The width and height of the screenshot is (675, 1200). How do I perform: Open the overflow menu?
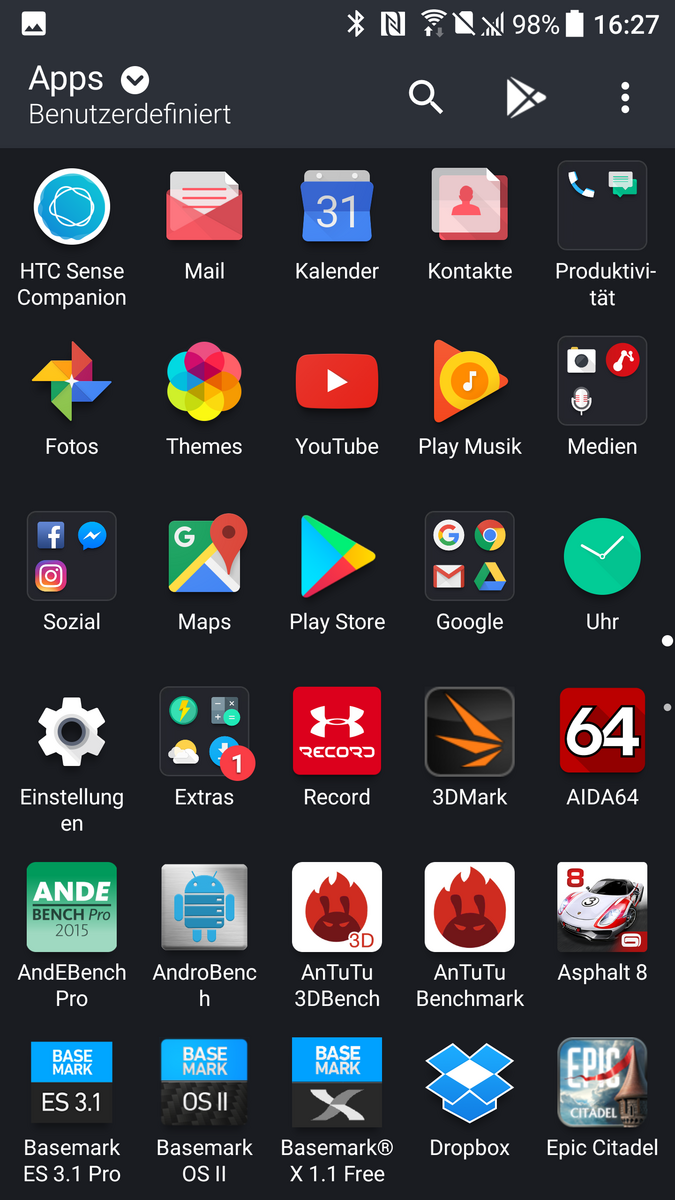(625, 97)
